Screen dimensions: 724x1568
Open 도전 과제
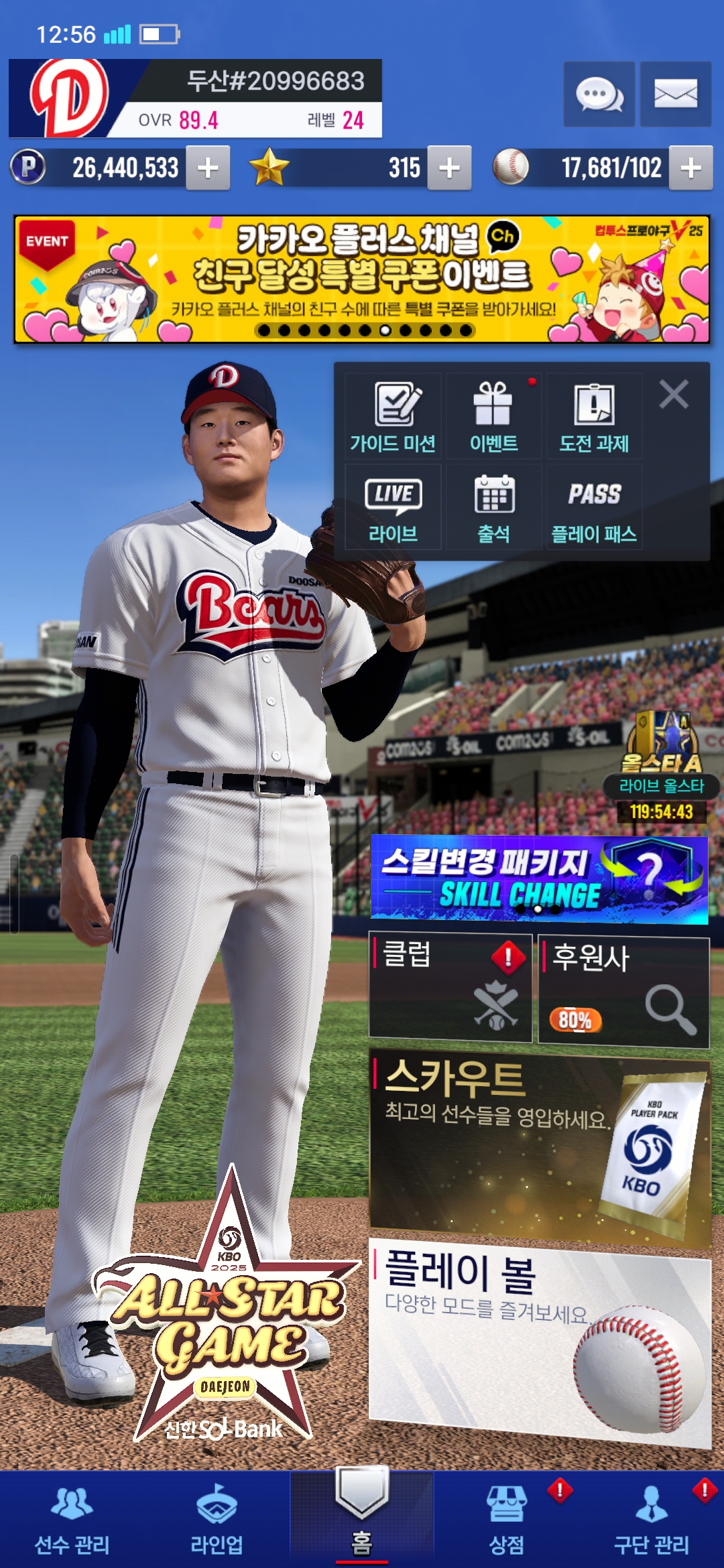coord(594,416)
